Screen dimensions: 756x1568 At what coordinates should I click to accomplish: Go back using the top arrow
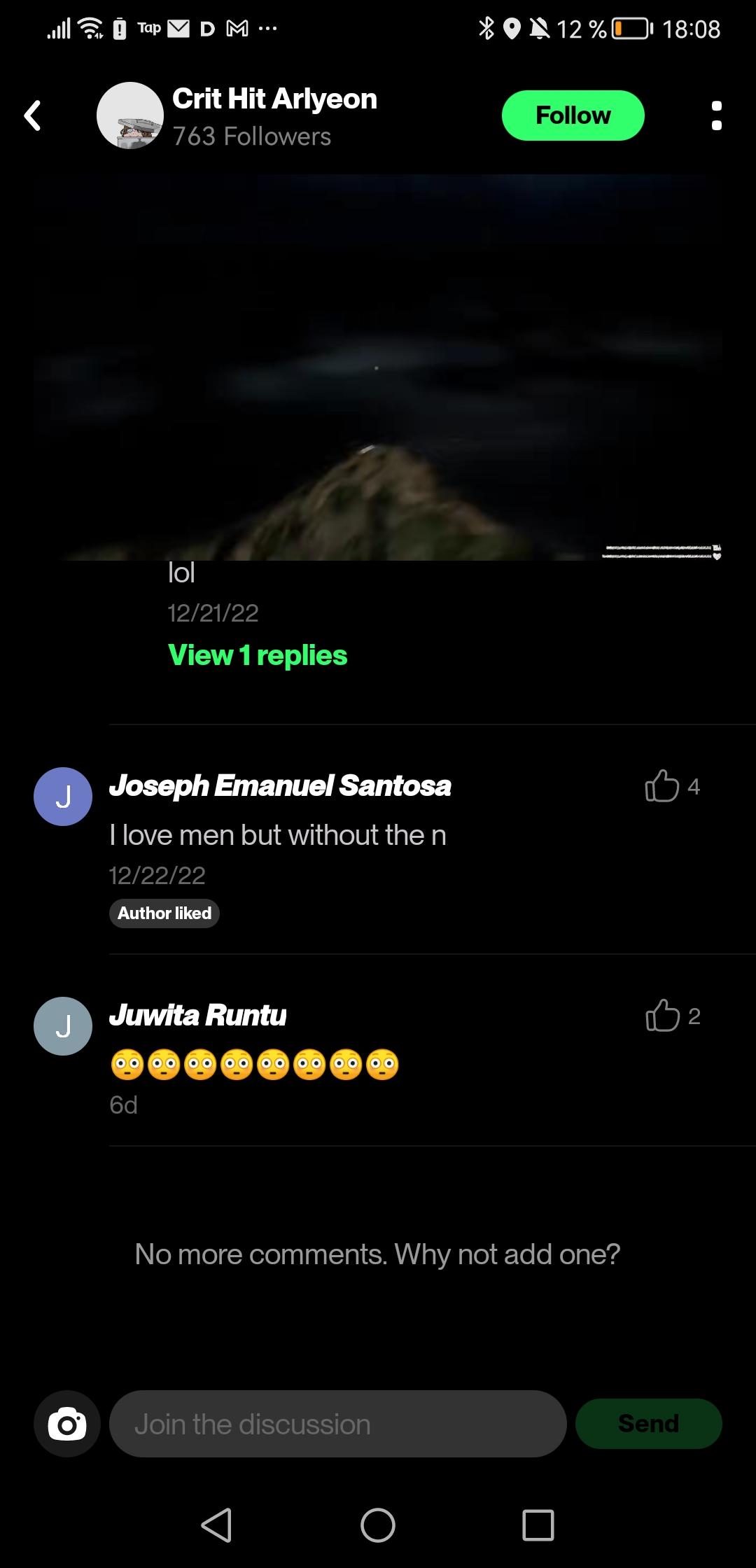pos(32,115)
